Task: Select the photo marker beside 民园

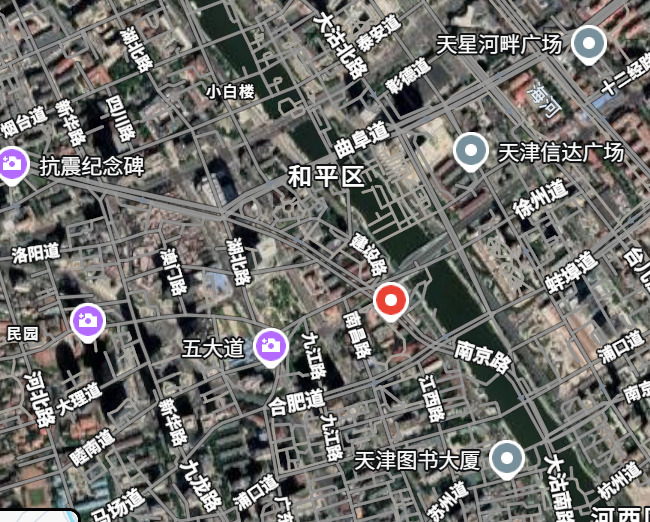Action: tap(89, 321)
